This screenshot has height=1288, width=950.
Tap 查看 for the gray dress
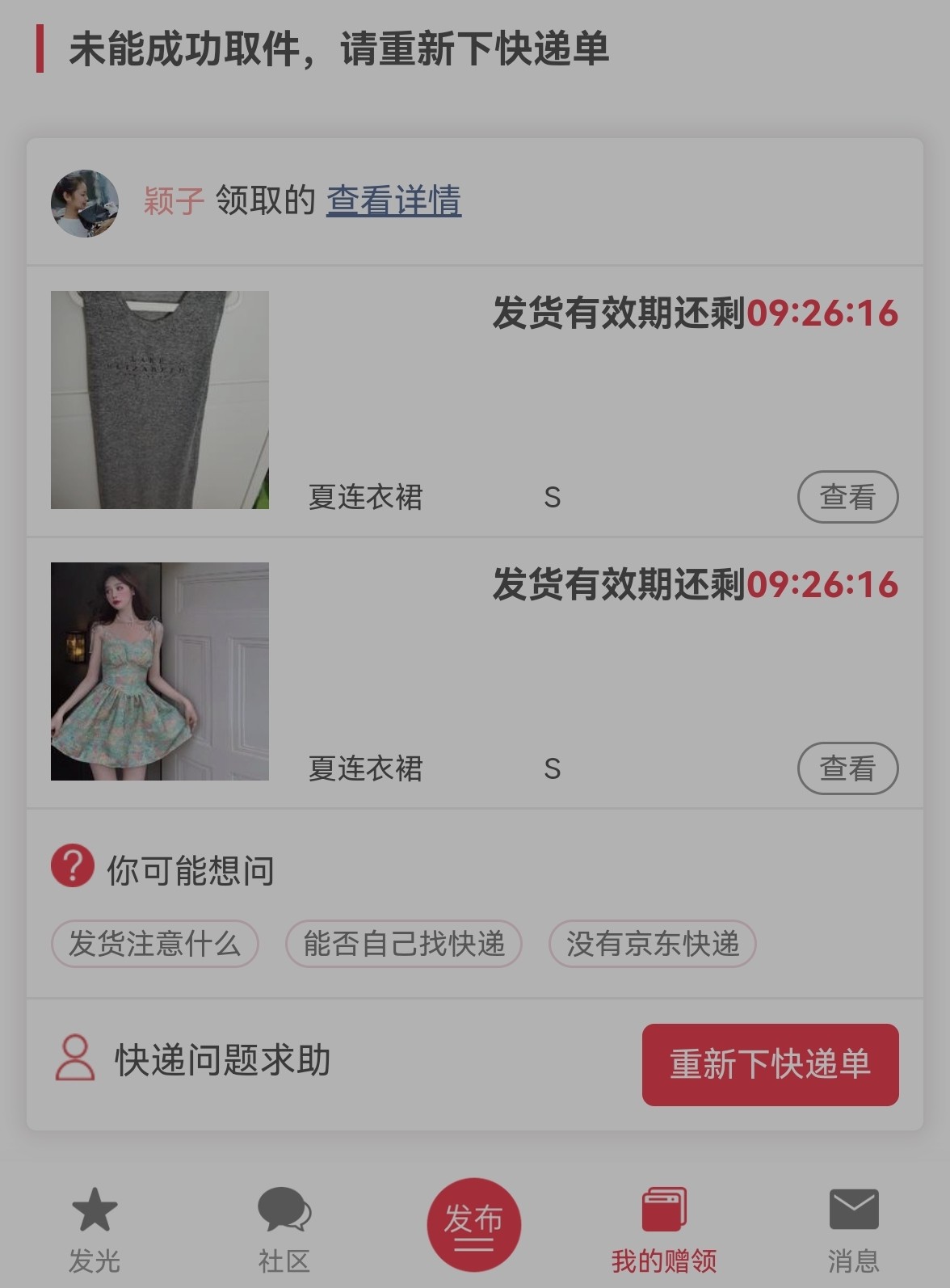pos(847,497)
